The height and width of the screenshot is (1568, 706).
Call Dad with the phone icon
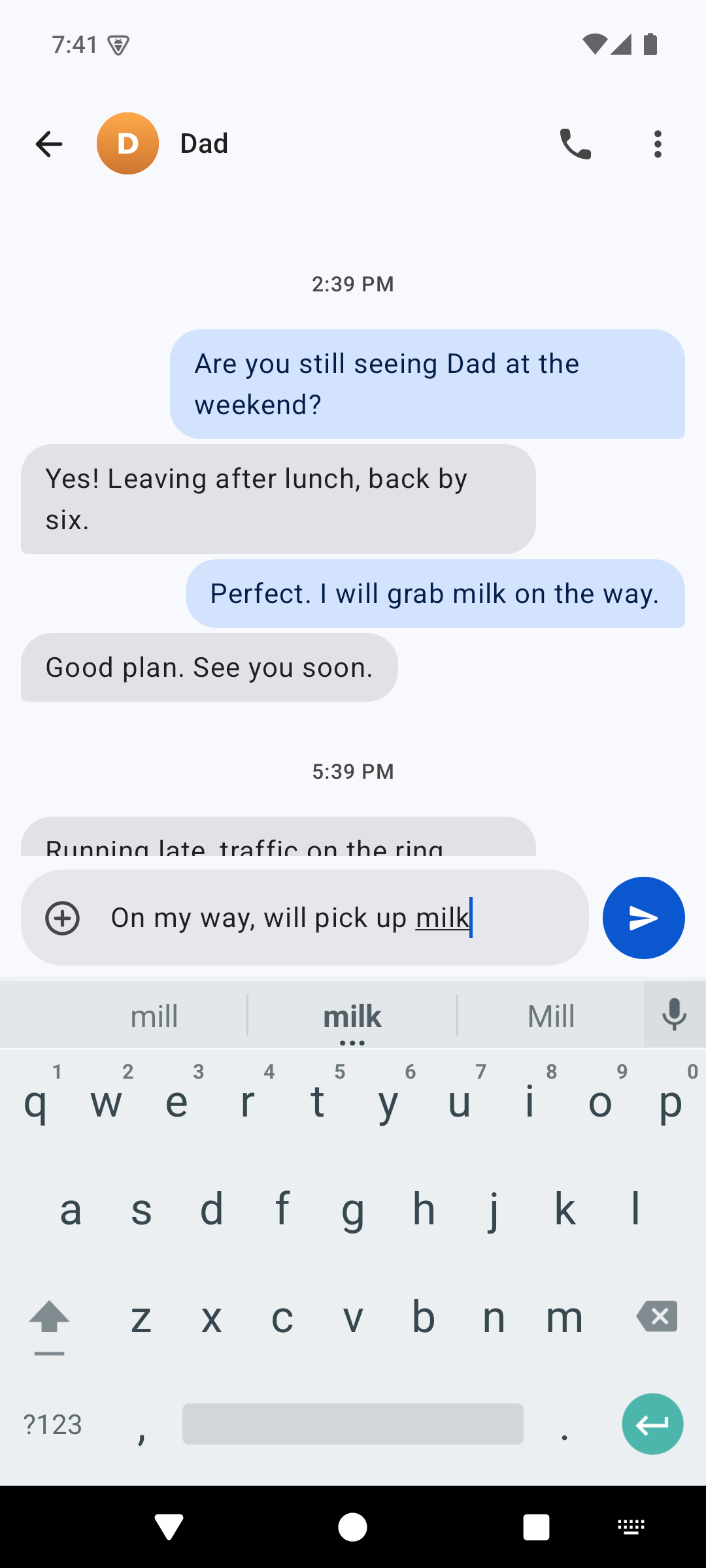[x=575, y=144]
